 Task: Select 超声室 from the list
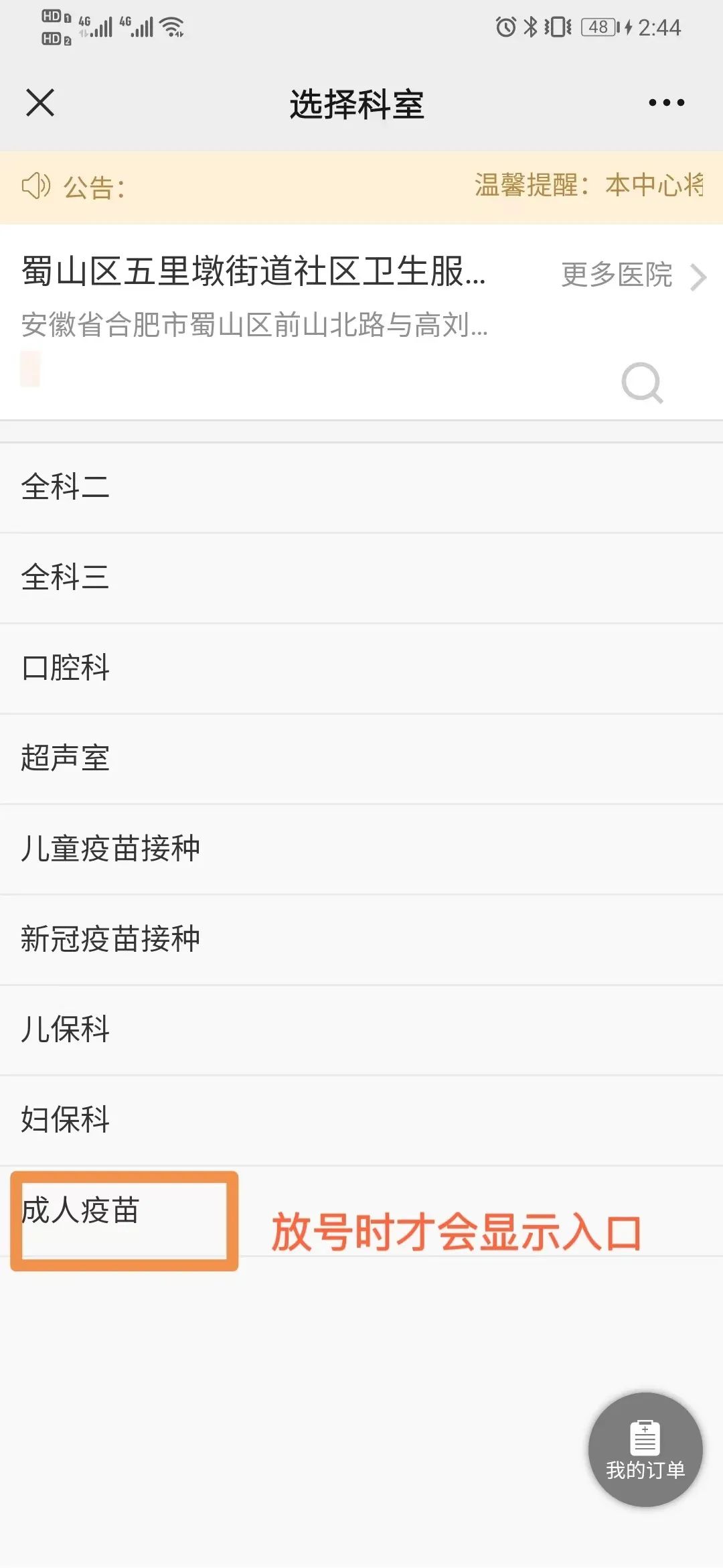click(361, 758)
